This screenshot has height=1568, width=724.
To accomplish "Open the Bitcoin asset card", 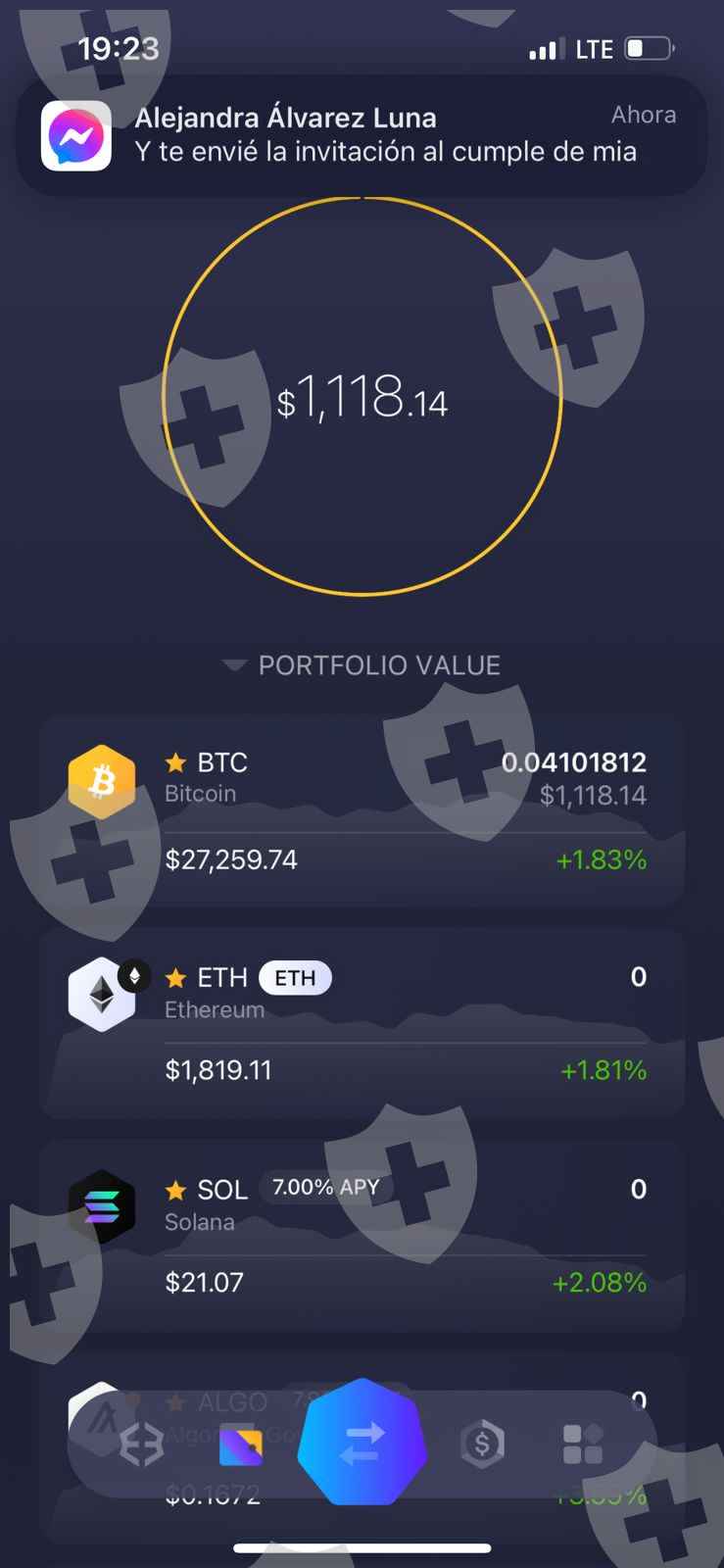I will (362, 811).
